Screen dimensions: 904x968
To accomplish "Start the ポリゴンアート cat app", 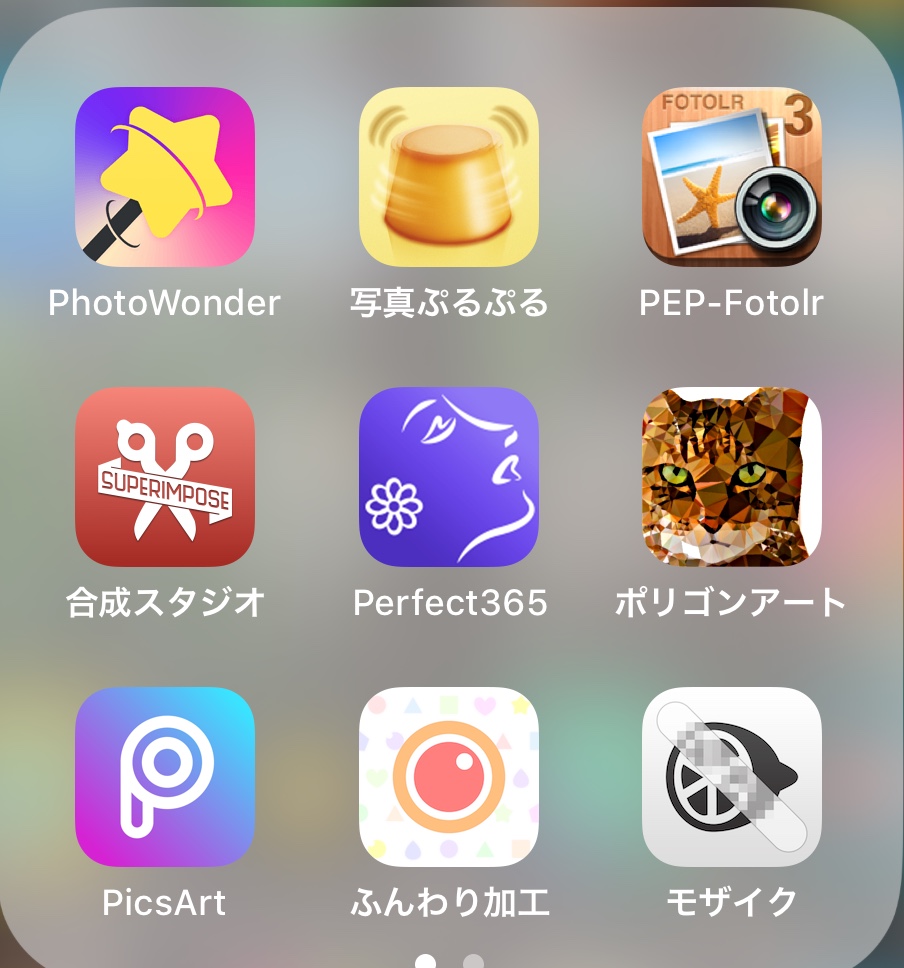I will coord(732,477).
